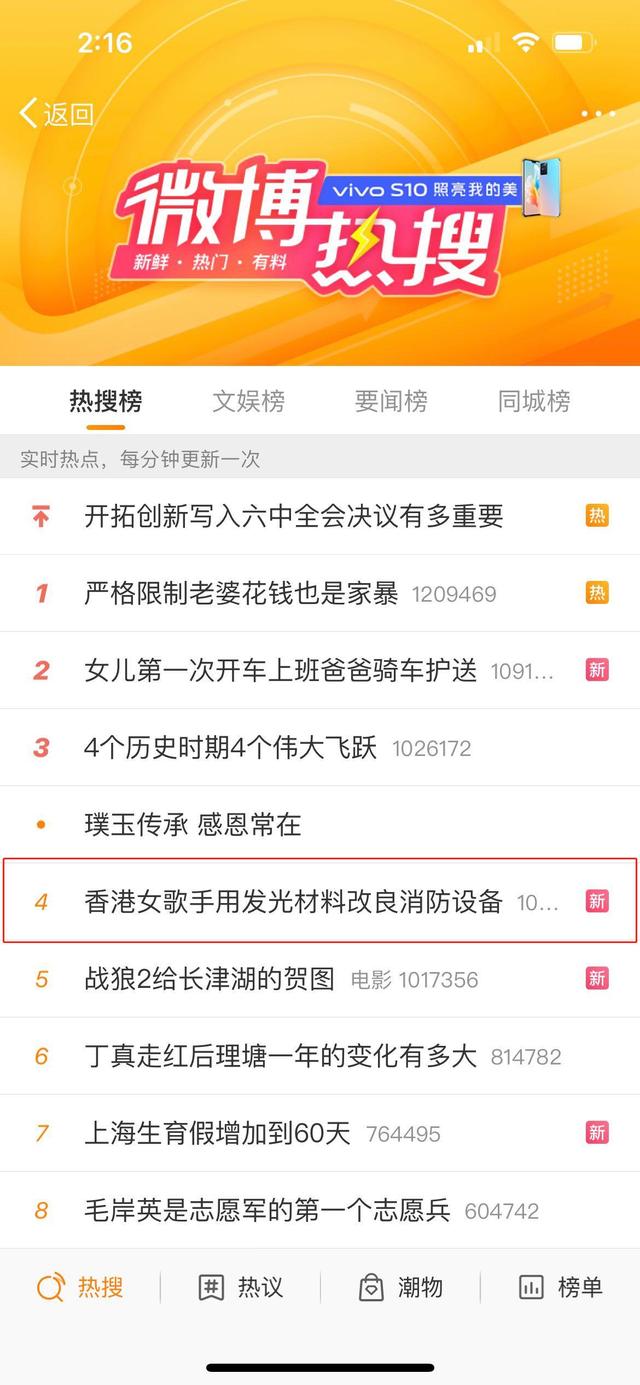The image size is (640, 1385).
Task: Go to 潮物 in bottom bar
Action: click(x=400, y=1287)
